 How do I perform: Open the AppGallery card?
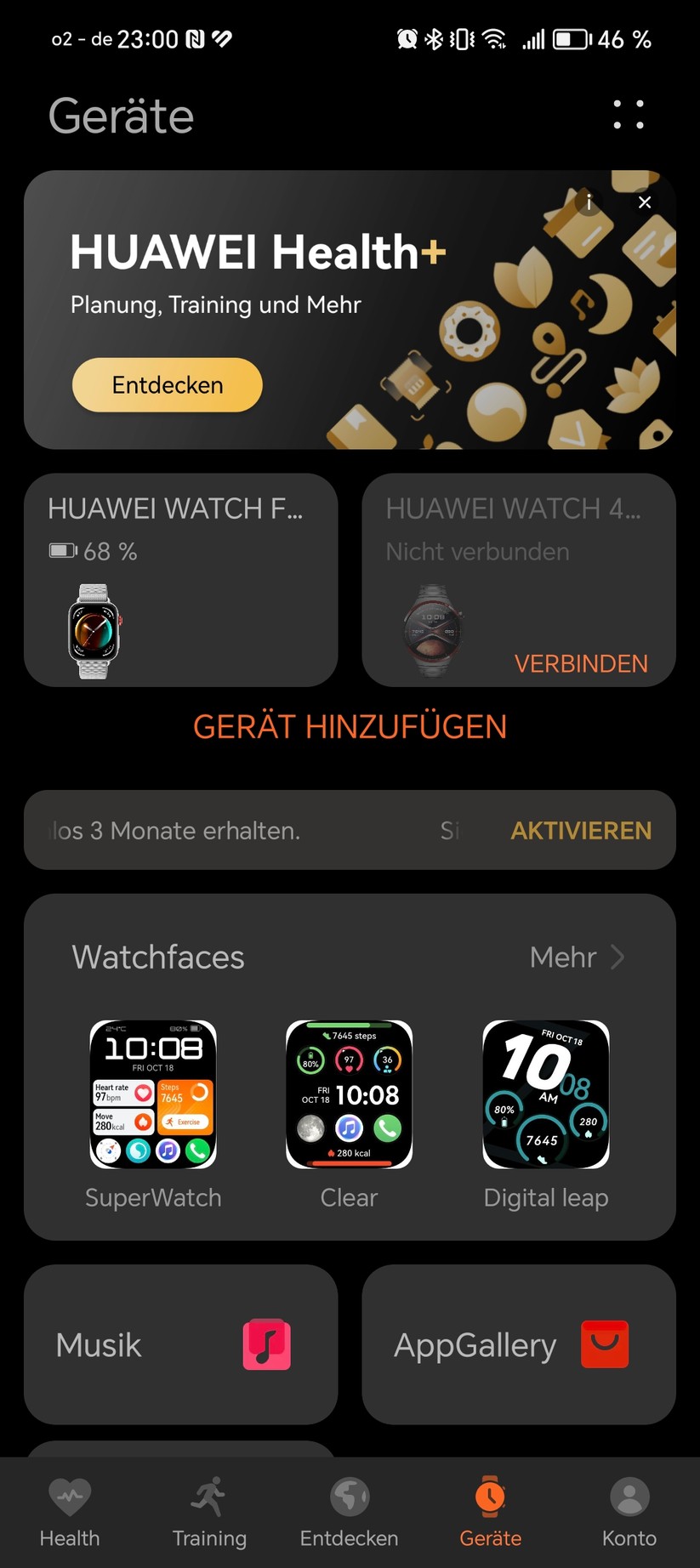519,1344
